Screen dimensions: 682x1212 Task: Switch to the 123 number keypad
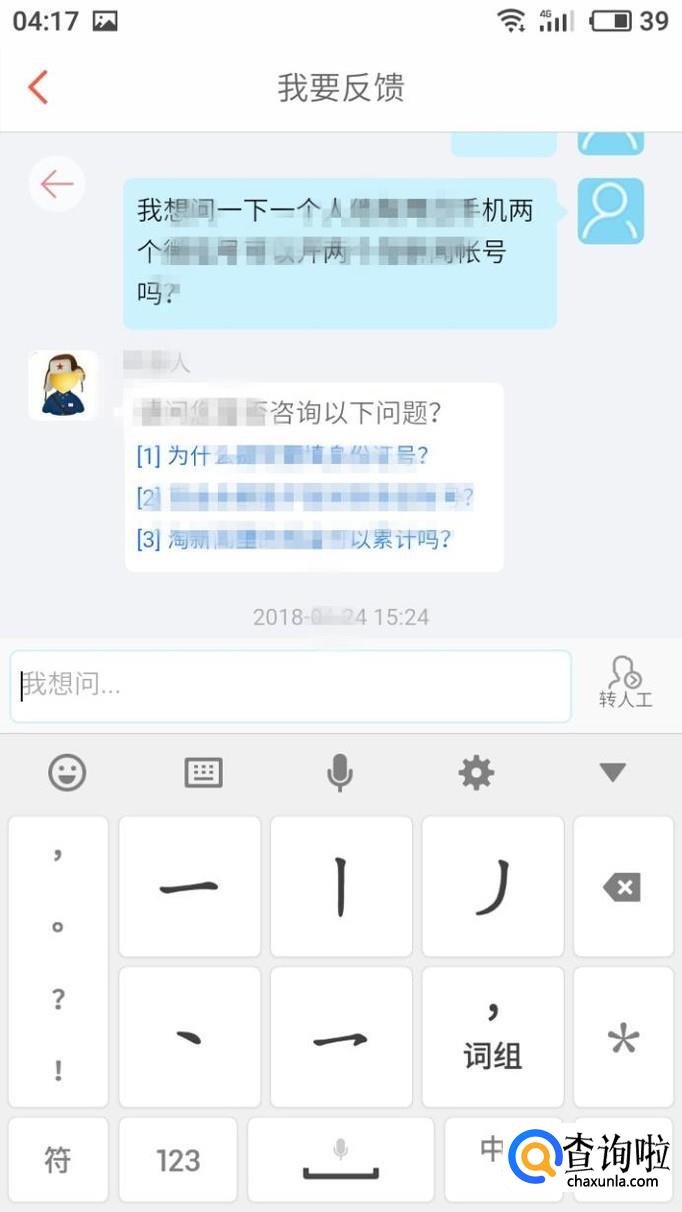tap(178, 1160)
